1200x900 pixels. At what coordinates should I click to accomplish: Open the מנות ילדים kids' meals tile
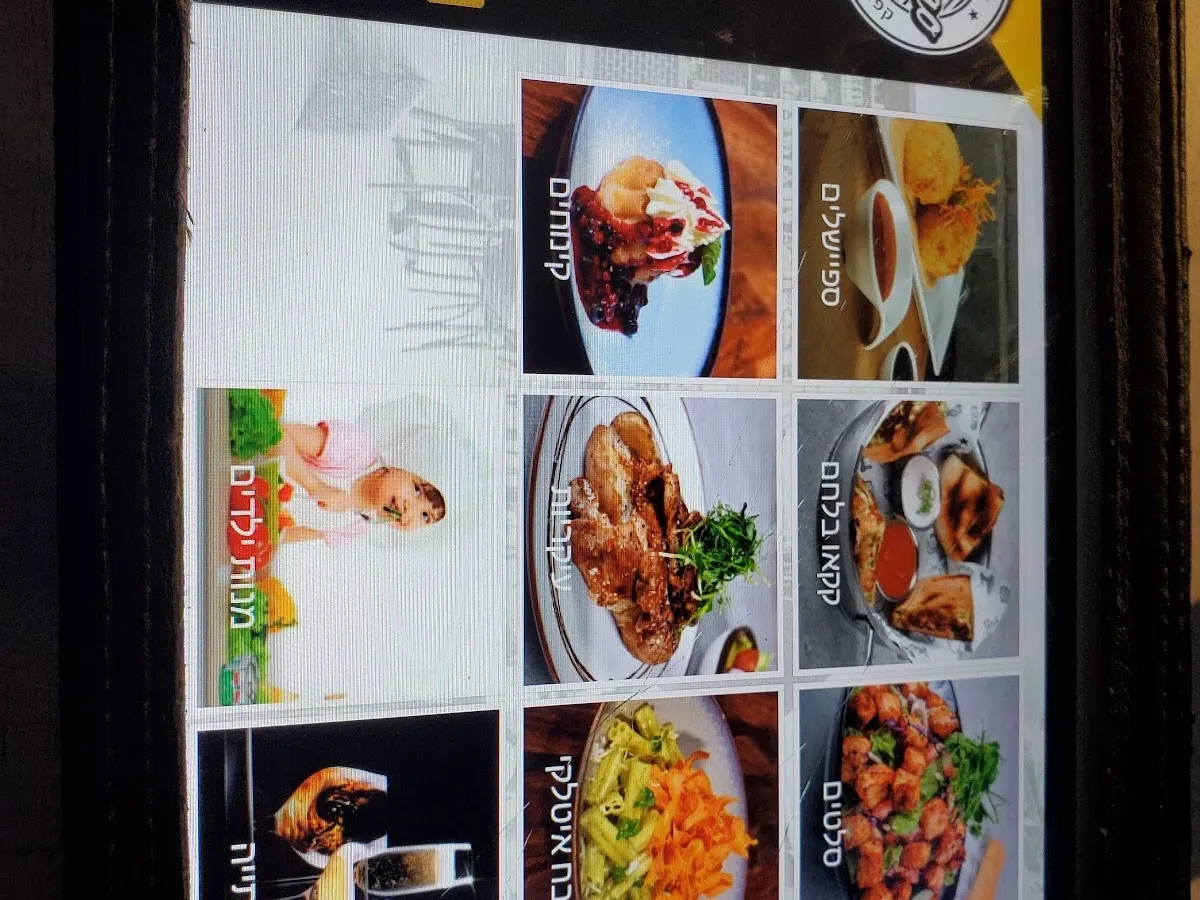[x=345, y=545]
